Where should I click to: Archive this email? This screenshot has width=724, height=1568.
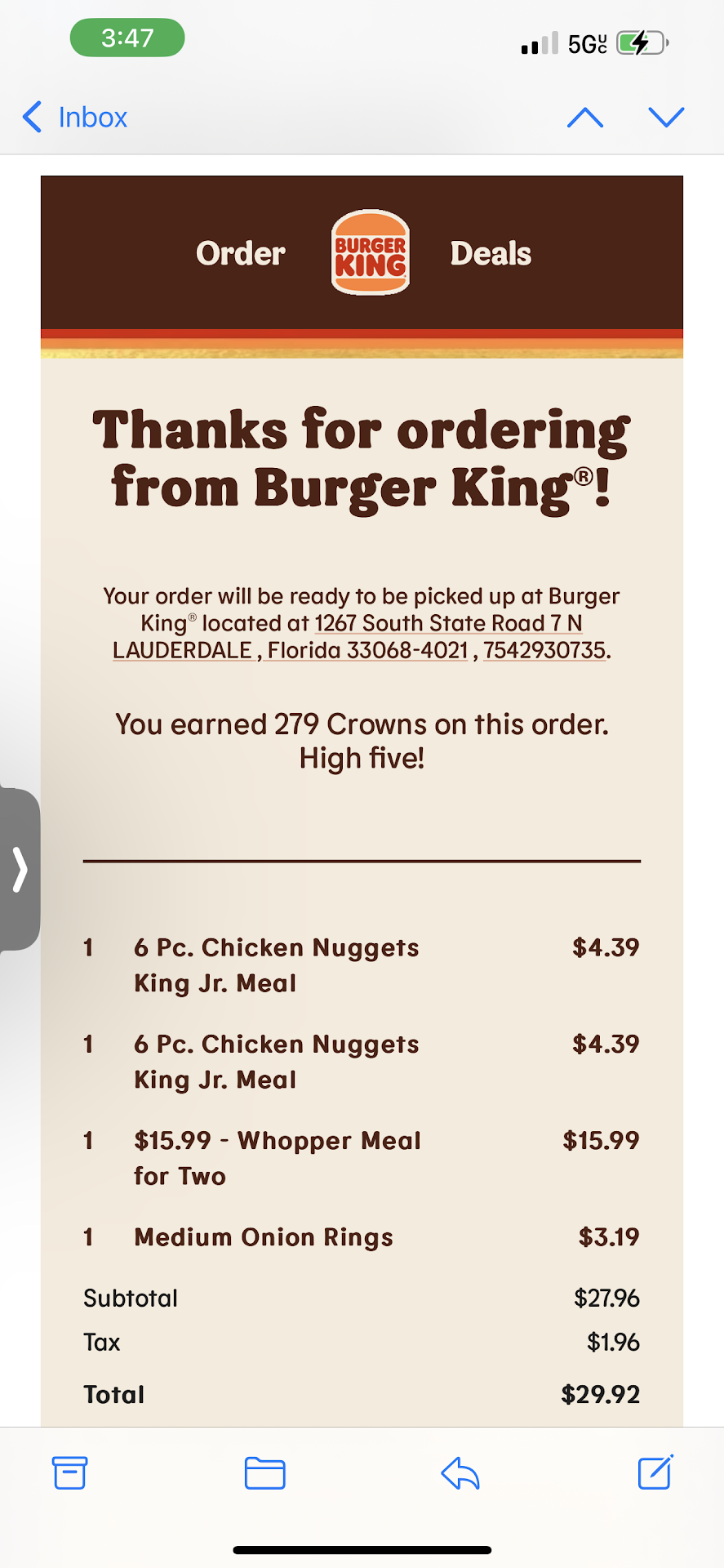pyautogui.click(x=69, y=1472)
